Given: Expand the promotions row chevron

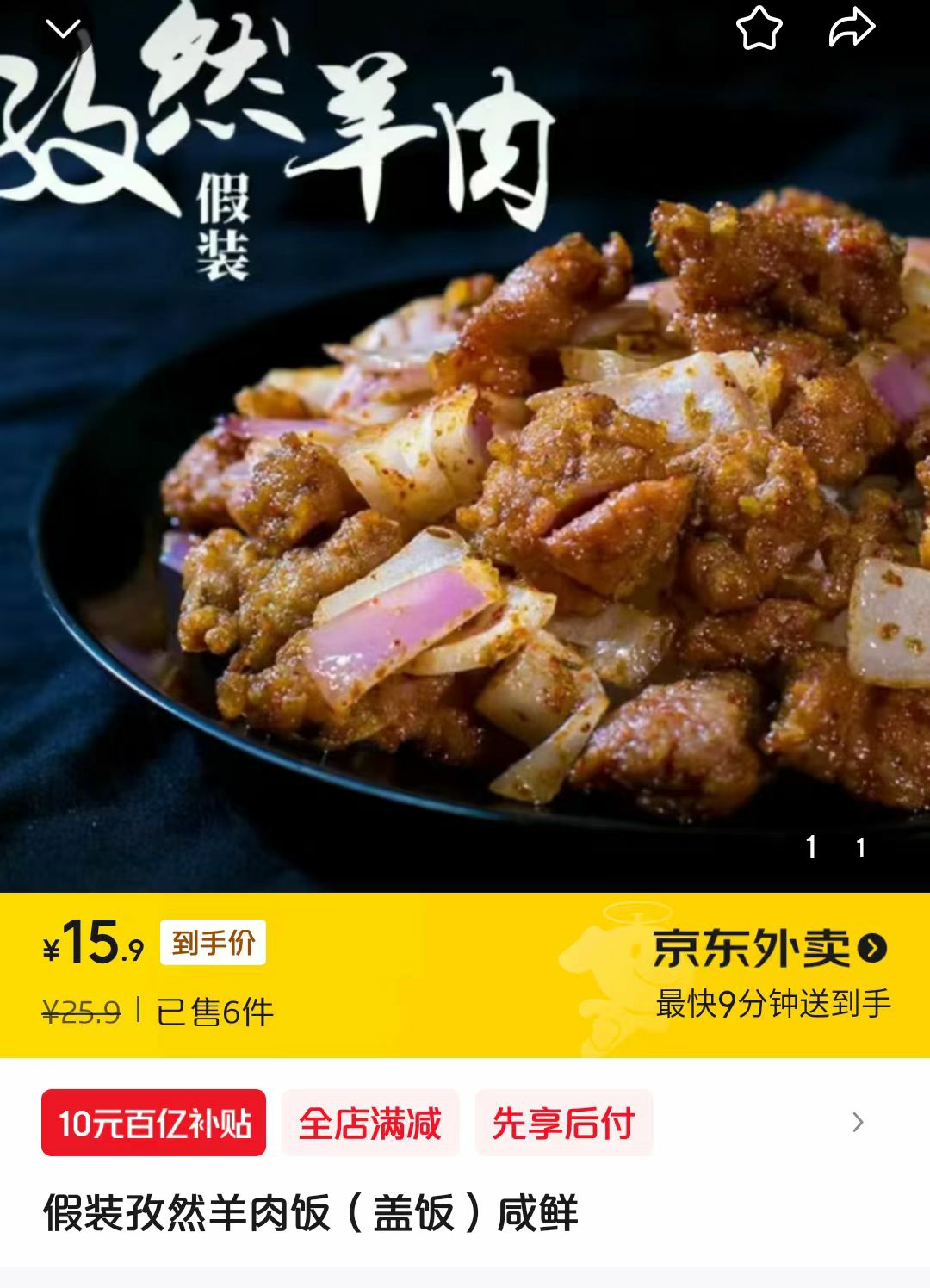Looking at the screenshot, I should pos(857,1123).
